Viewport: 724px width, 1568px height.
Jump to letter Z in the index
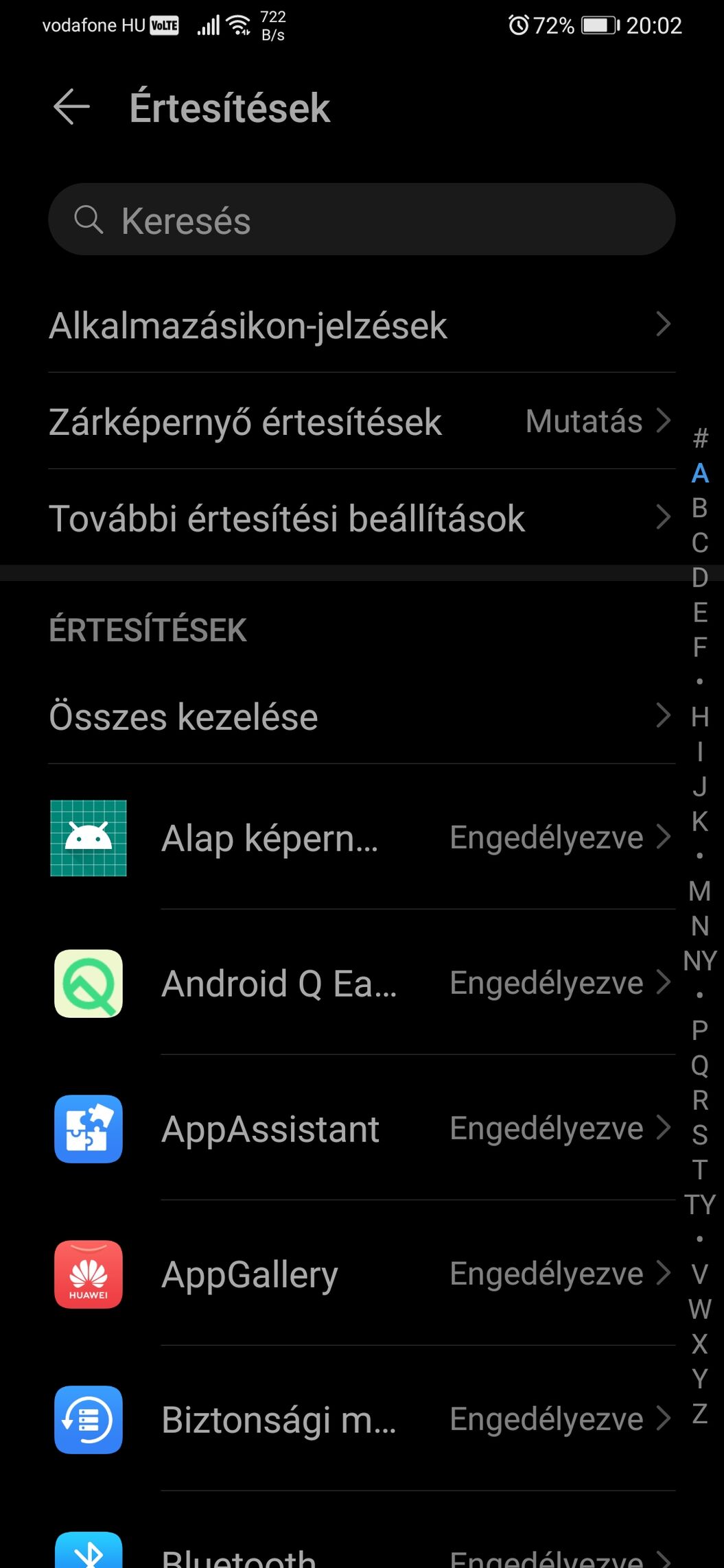(x=699, y=1413)
